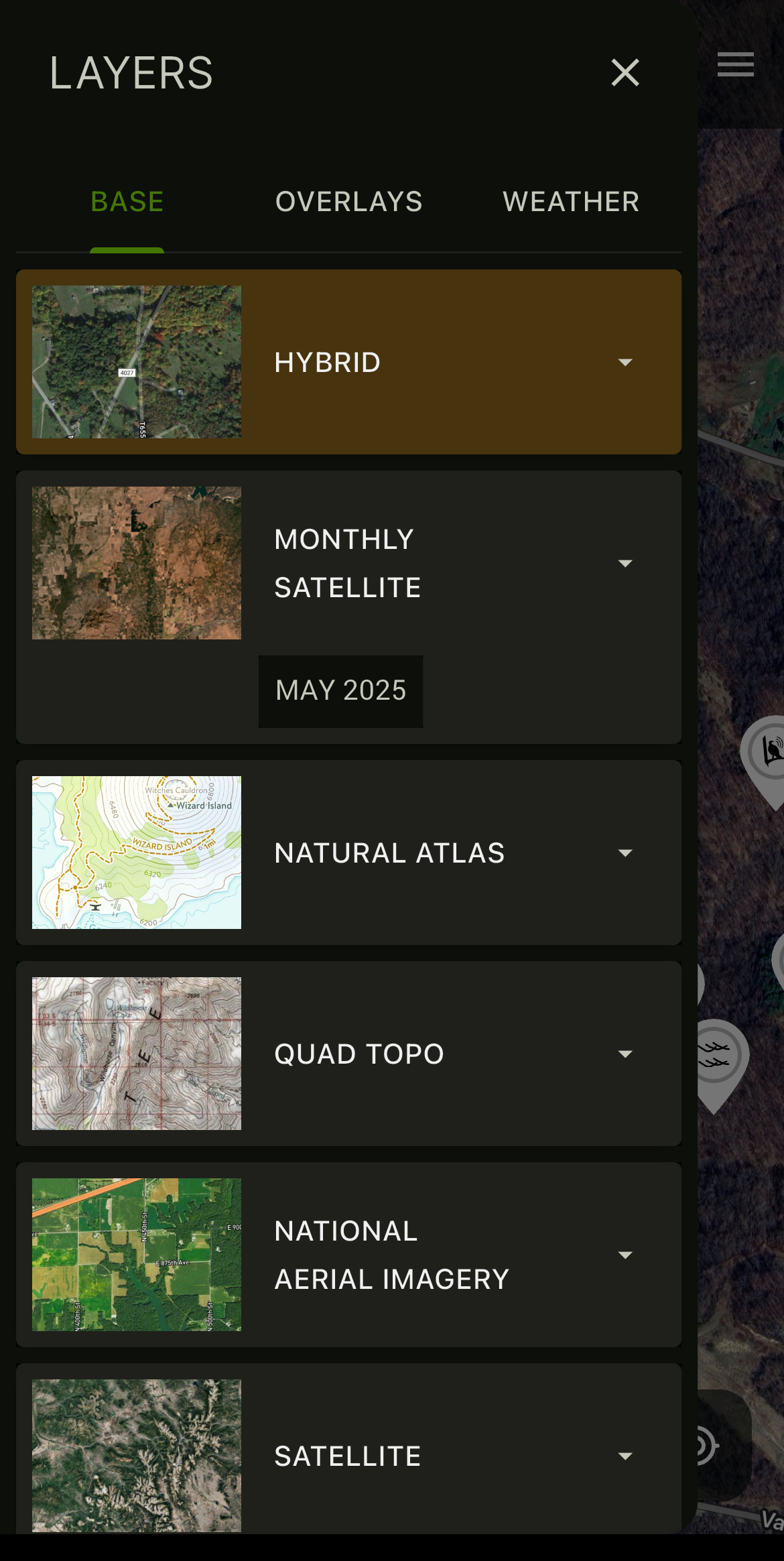Open the WEATHER tab

(570, 201)
